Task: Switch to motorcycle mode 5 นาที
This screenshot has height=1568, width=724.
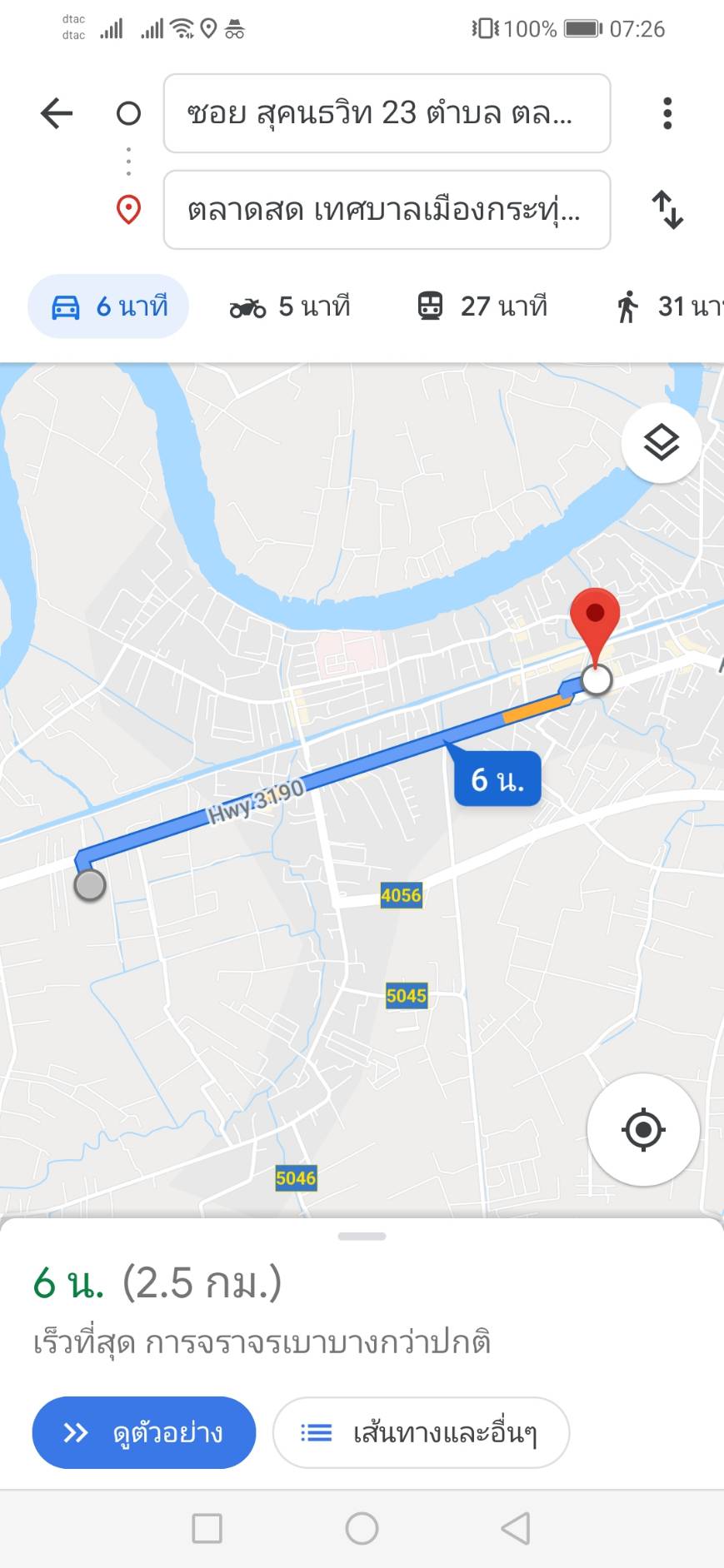Action: [x=289, y=306]
